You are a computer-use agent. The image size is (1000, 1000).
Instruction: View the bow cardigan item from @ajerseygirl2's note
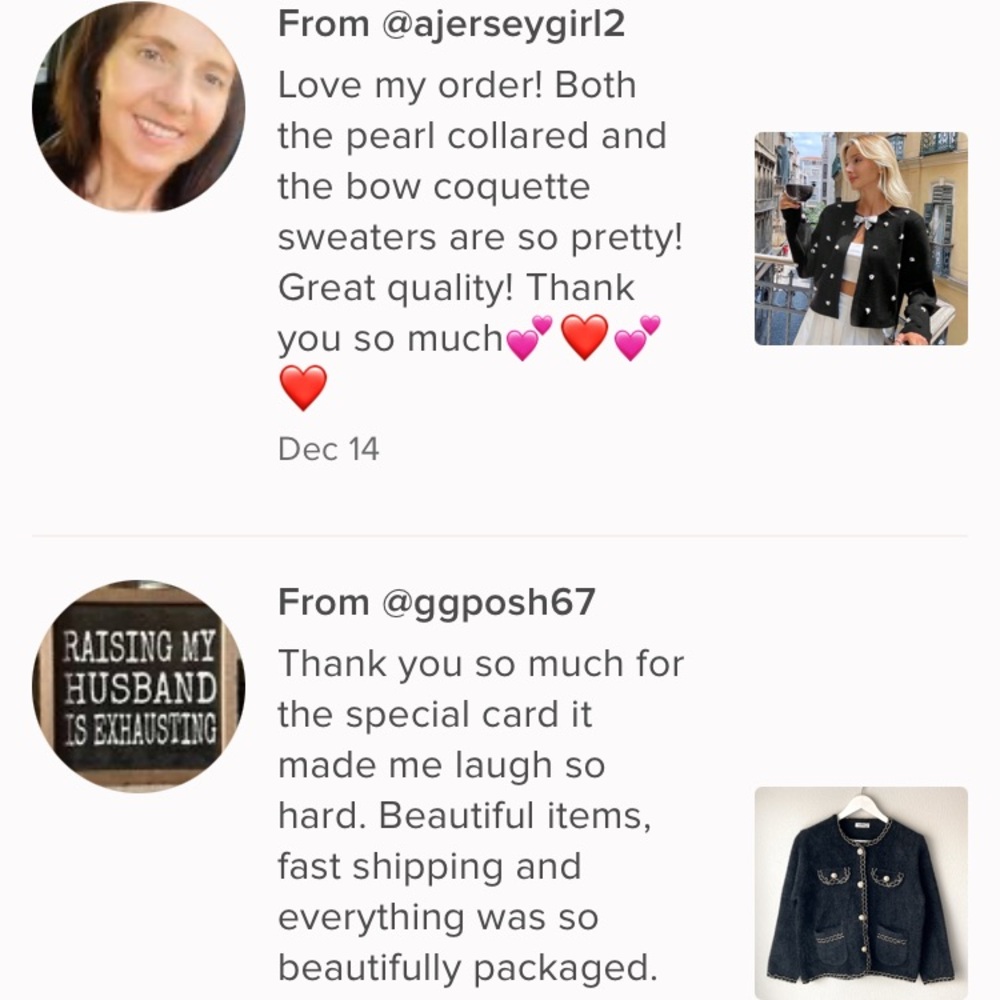pos(860,239)
